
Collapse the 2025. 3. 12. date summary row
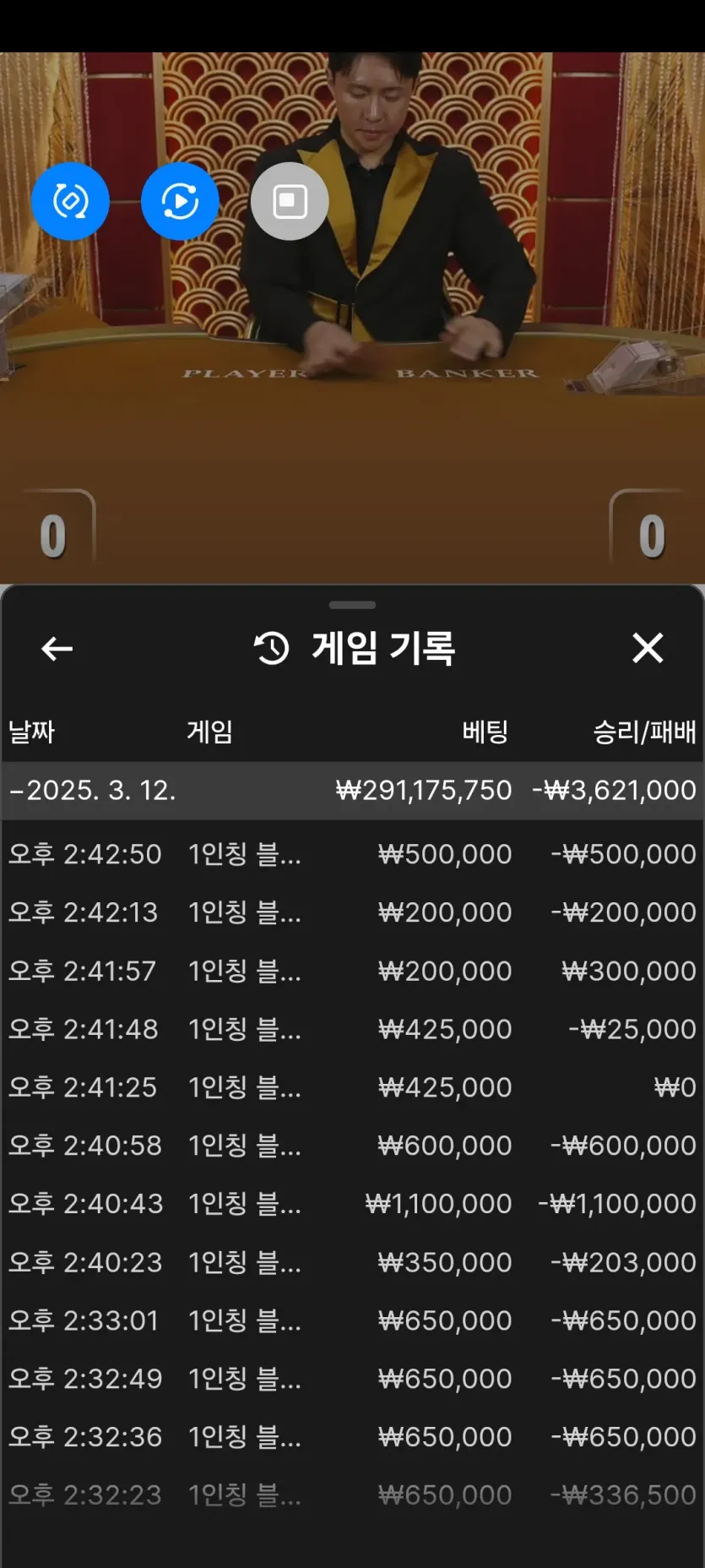tap(353, 791)
